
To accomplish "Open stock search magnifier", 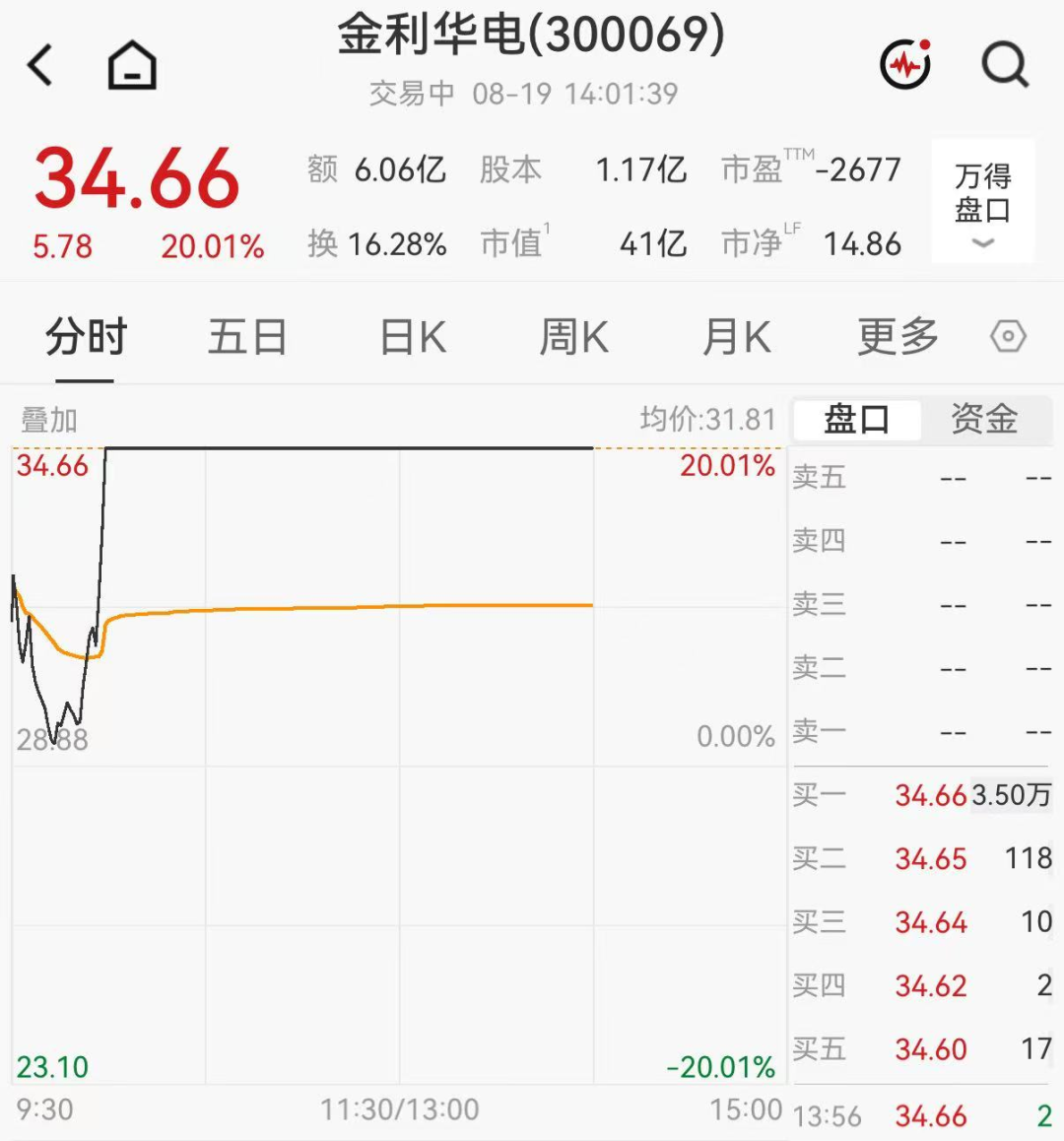I will pyautogui.click(x=1005, y=65).
